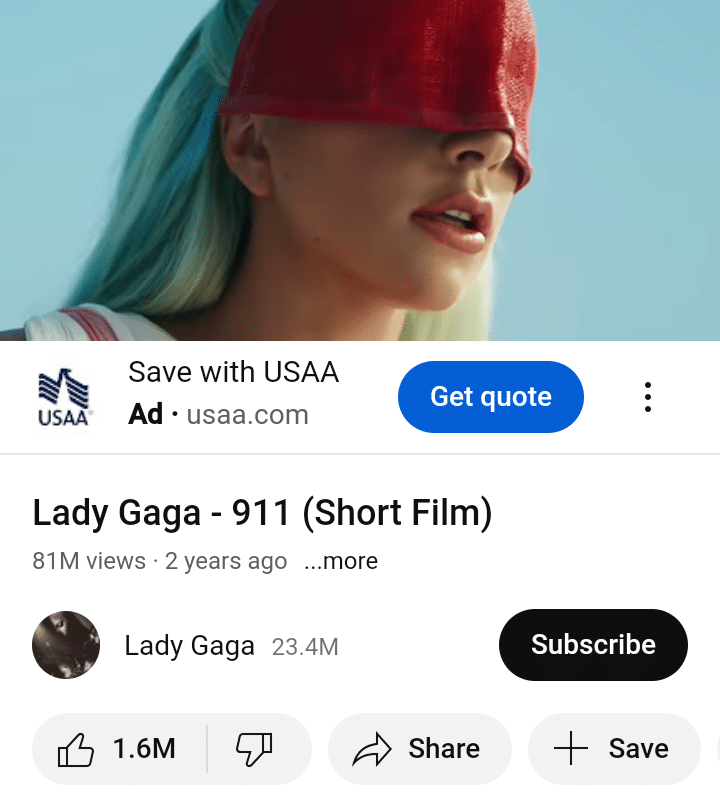Screen dimensions: 720x800
Task: Open the USAA ad options menu
Action: click(648, 397)
